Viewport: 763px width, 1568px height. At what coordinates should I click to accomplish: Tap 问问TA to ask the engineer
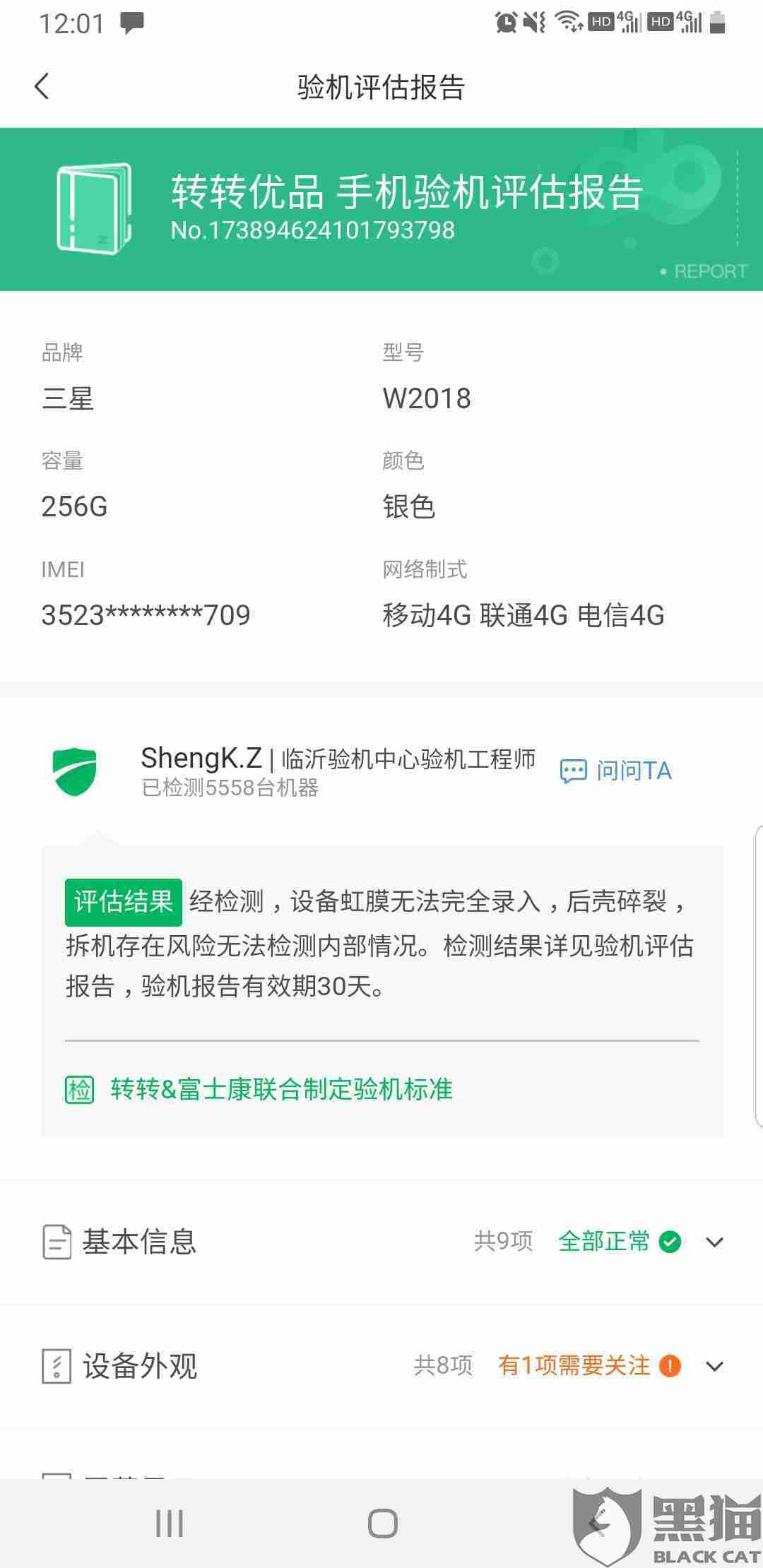[615, 771]
